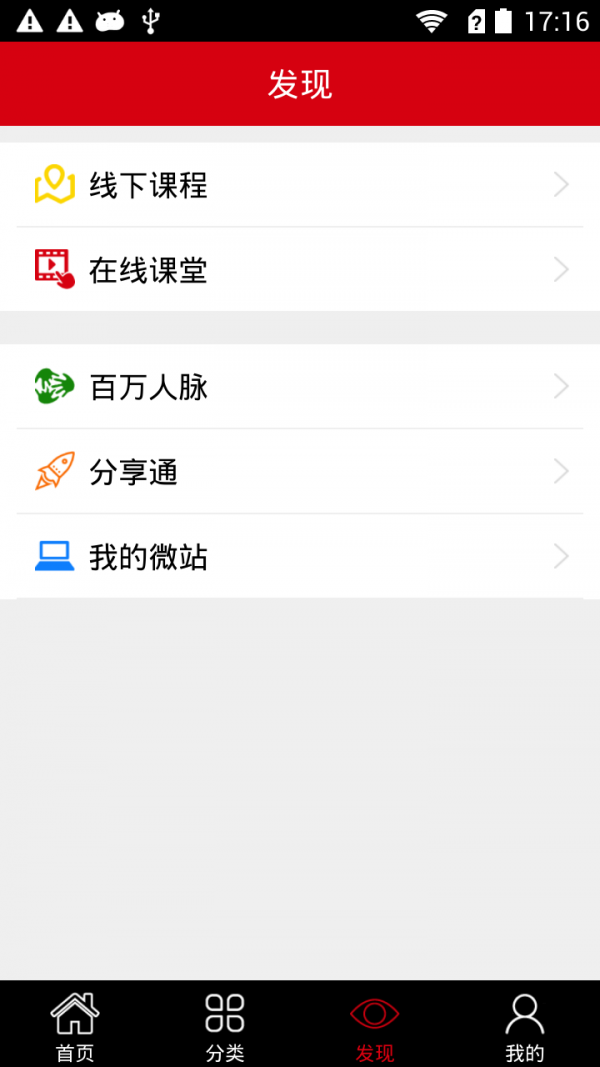
Task: Select the 分享通 entry
Action: (x=300, y=472)
